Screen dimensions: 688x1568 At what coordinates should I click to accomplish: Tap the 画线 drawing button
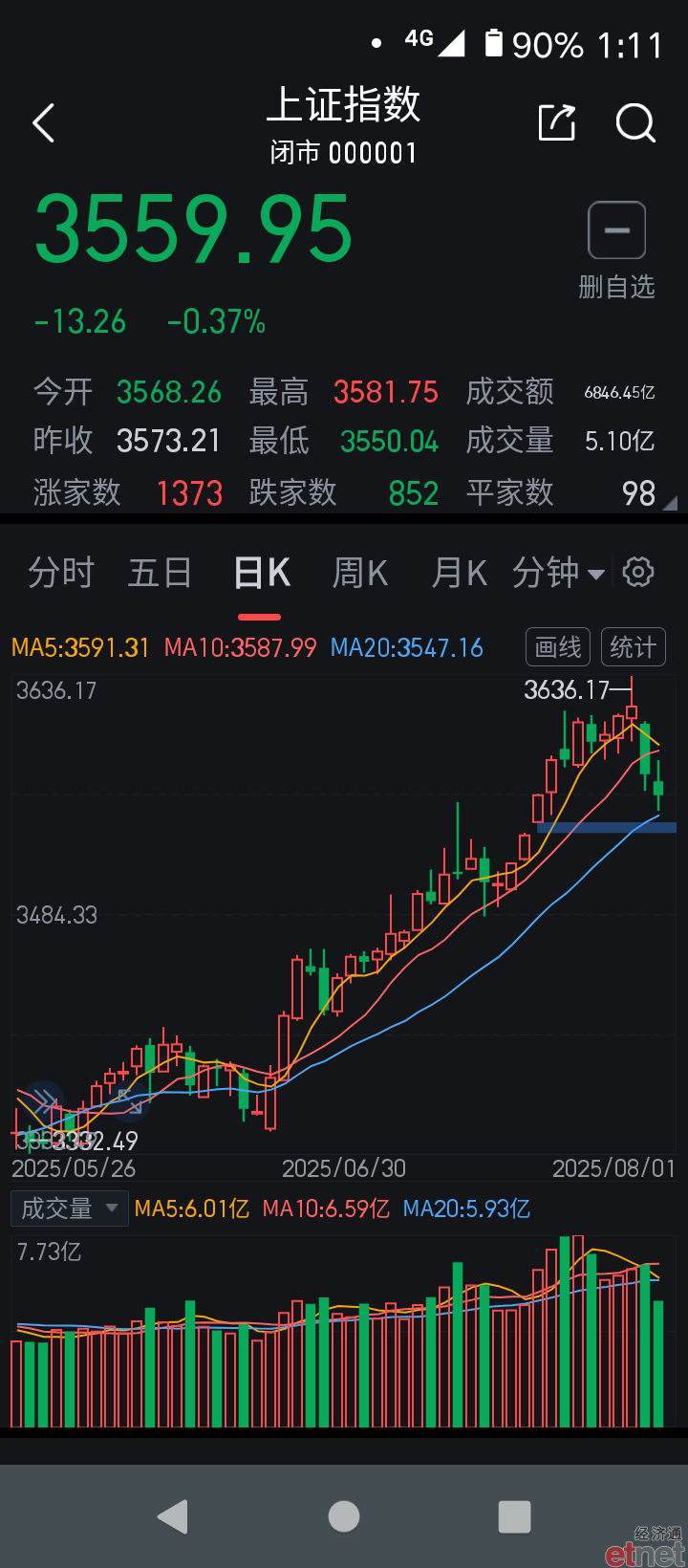[558, 647]
